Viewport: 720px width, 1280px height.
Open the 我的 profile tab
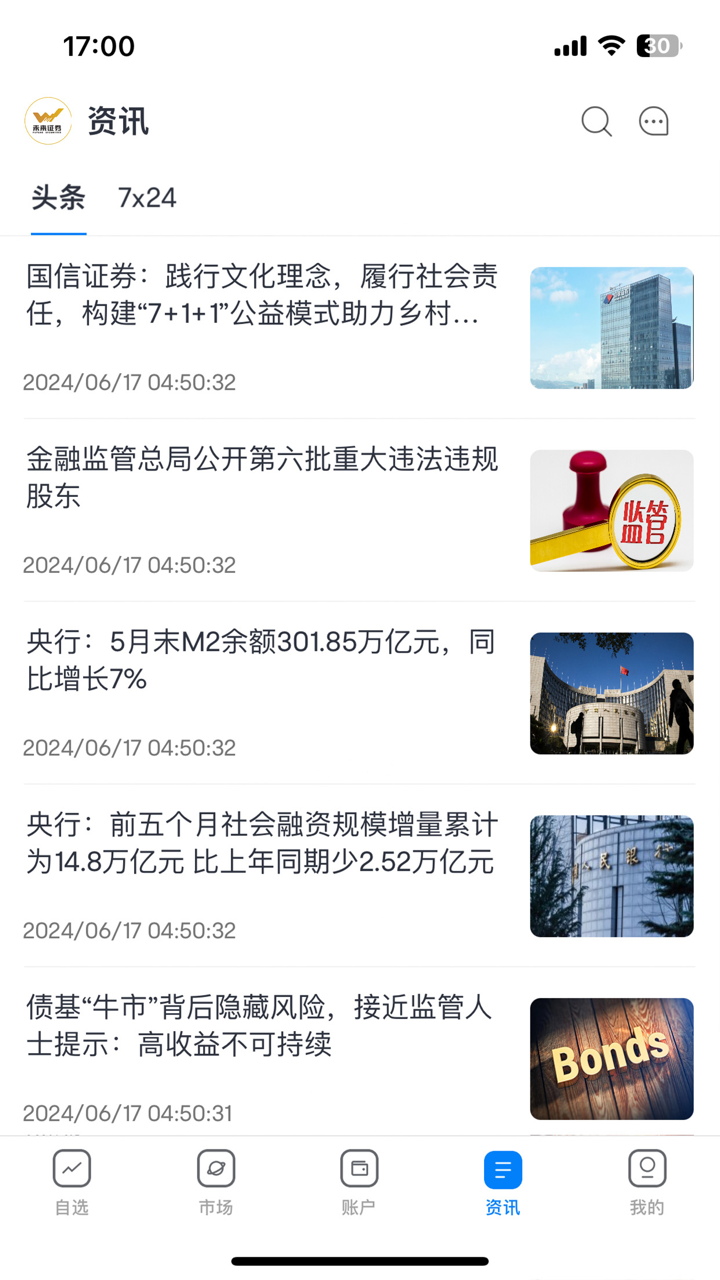point(647,1182)
